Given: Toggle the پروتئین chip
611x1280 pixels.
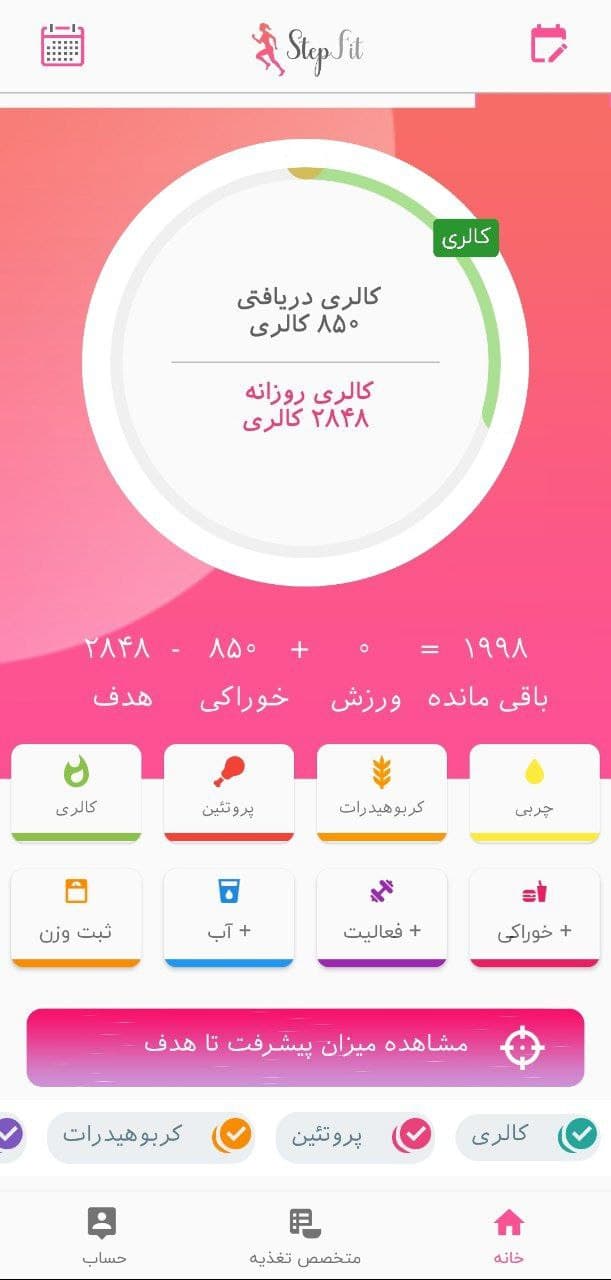Looking at the screenshot, I should [354, 1136].
